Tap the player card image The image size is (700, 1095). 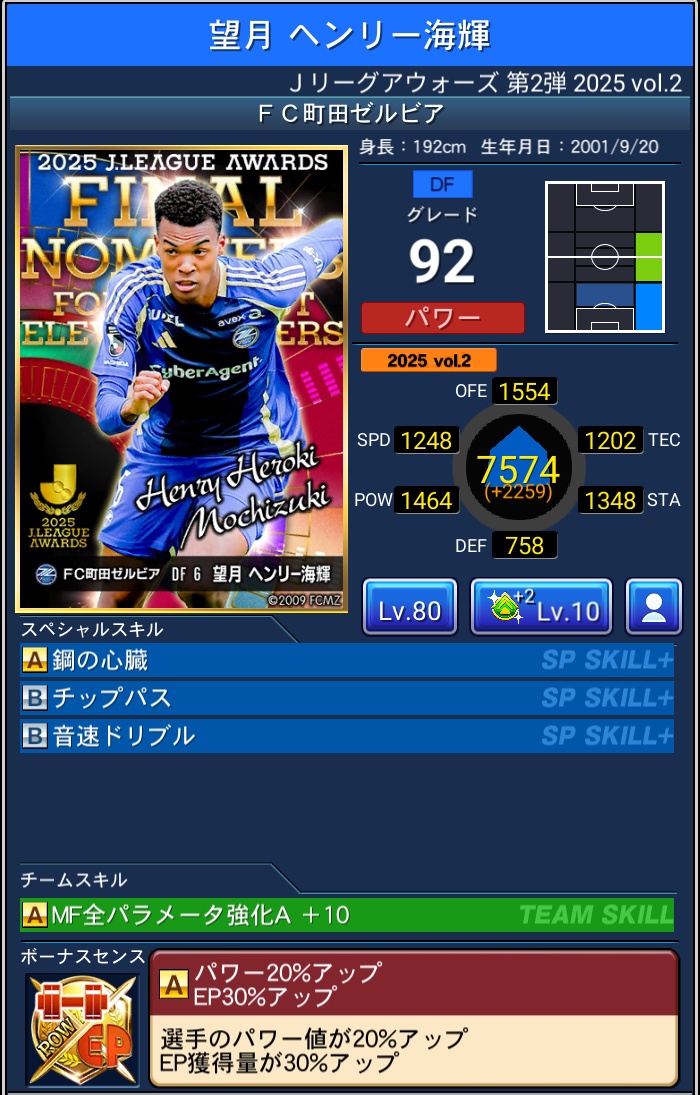click(x=181, y=378)
